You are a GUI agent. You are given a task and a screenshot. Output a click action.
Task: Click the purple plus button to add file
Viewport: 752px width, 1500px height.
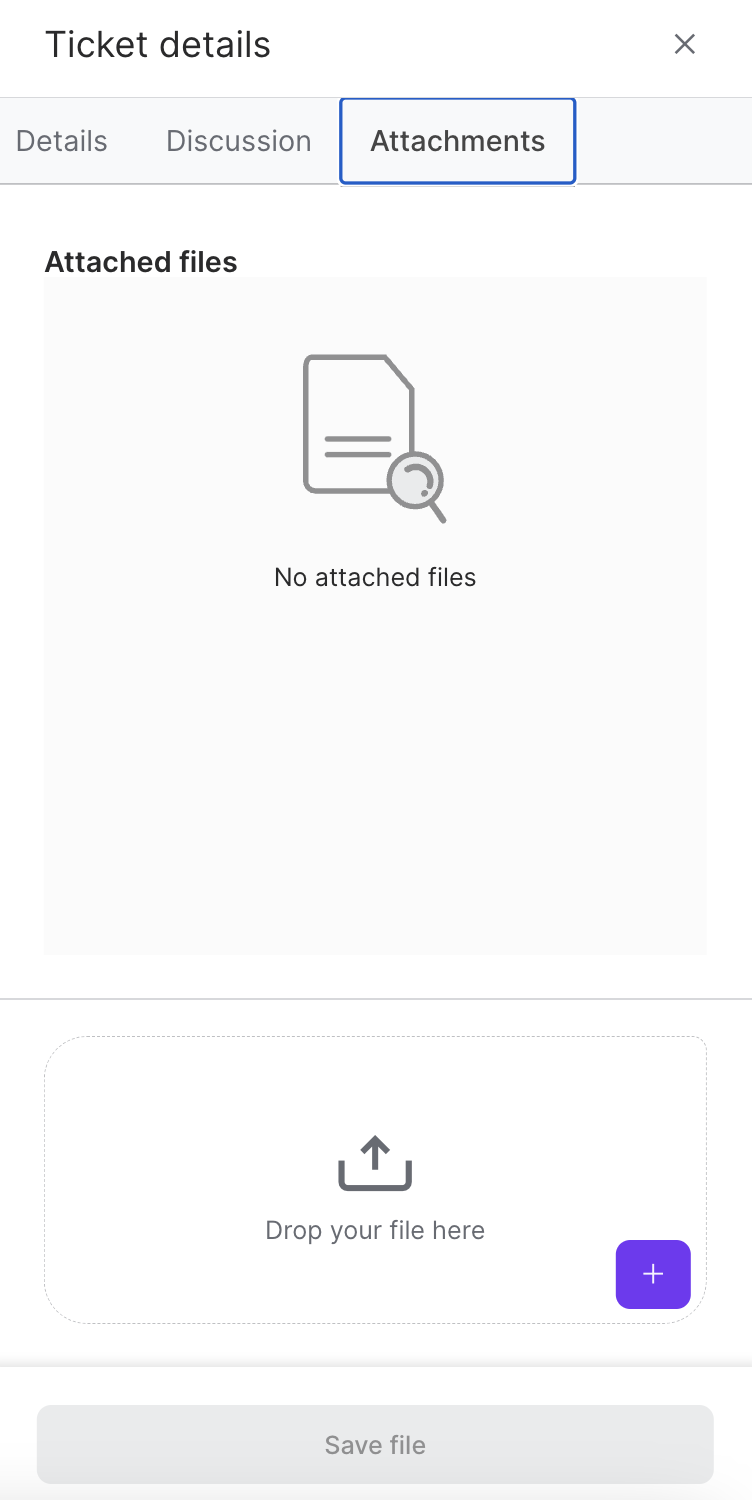tap(652, 1274)
